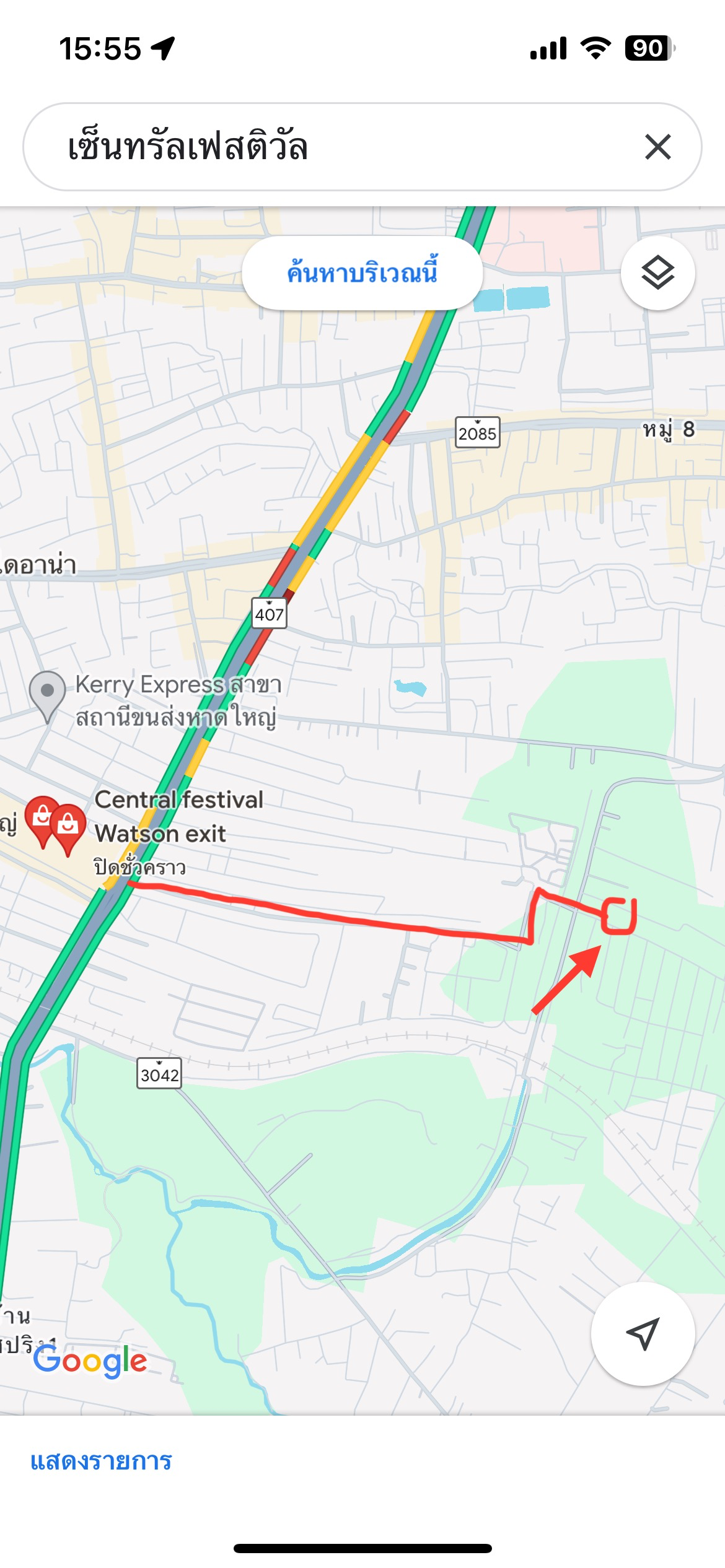
Task: Center map on my location
Action: (643, 1333)
